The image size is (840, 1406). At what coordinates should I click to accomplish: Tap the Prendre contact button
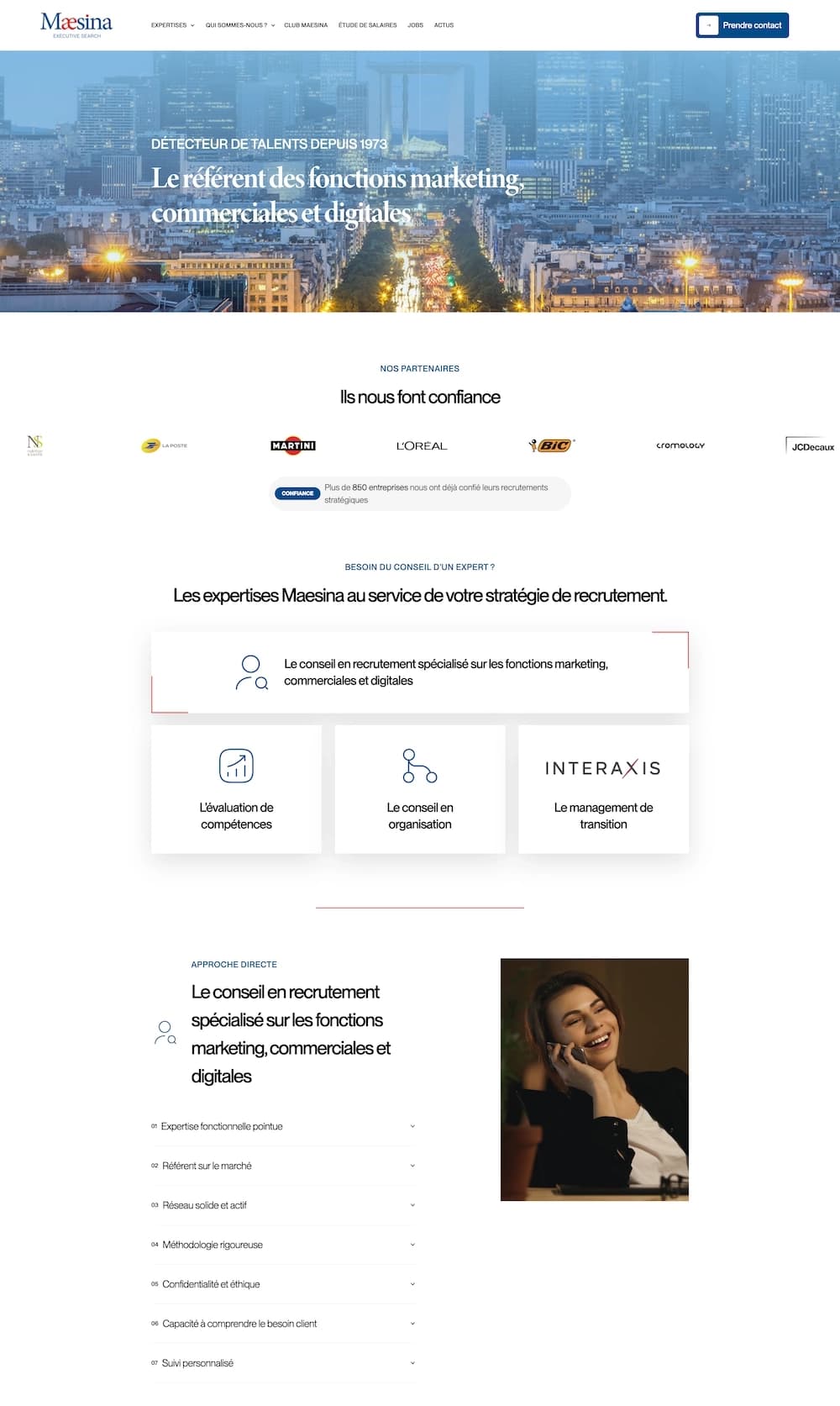click(x=743, y=25)
